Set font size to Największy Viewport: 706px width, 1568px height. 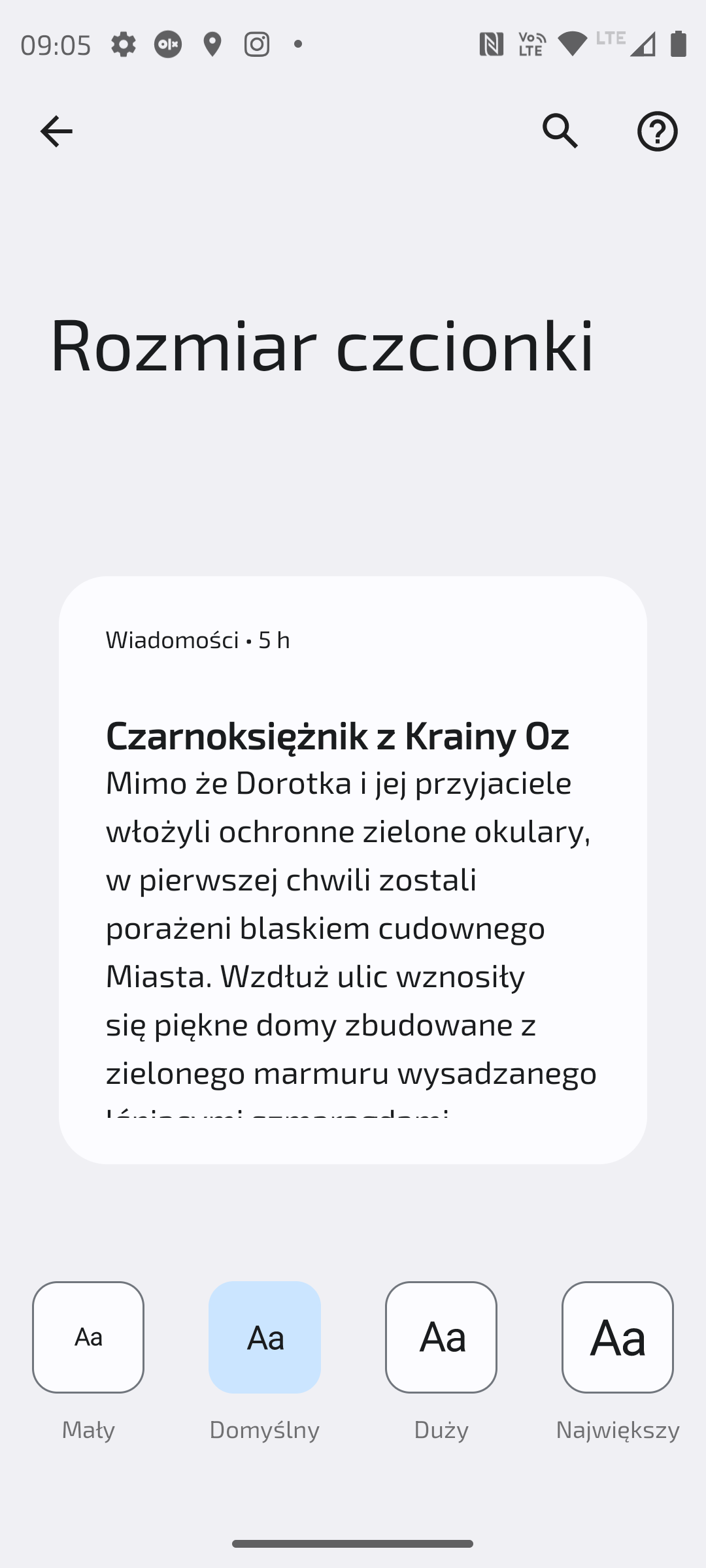618,1337
